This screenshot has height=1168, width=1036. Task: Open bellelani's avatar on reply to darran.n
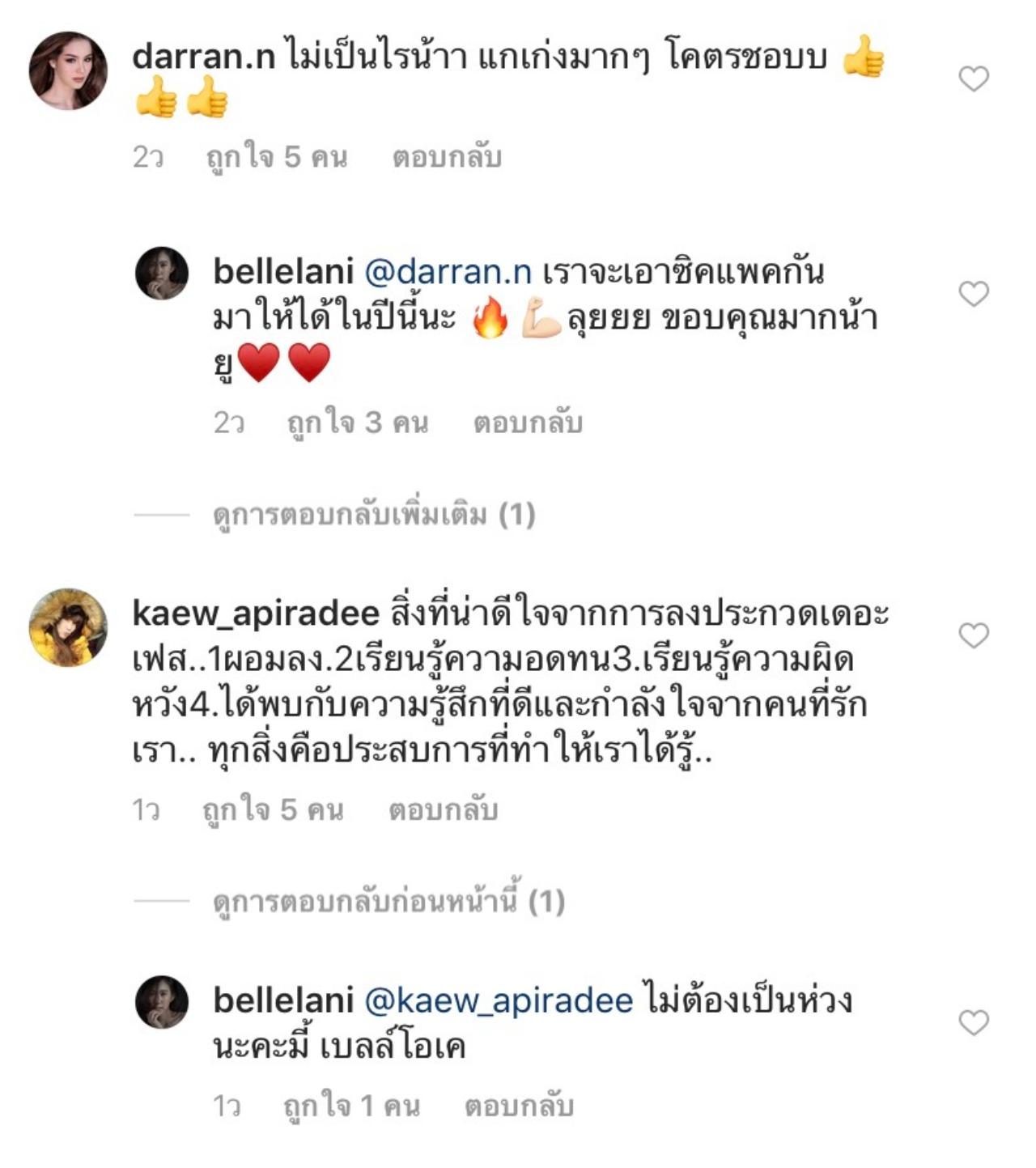click(162, 274)
